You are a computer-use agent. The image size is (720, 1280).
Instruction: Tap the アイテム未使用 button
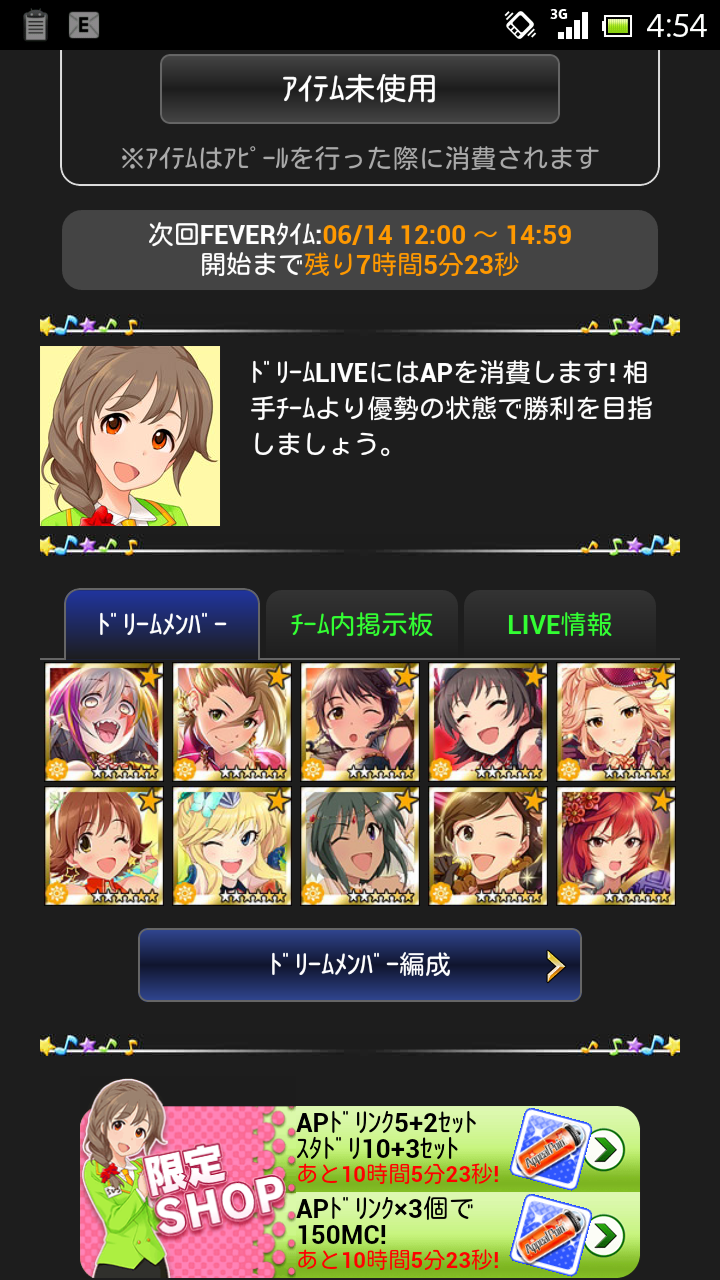coord(360,89)
